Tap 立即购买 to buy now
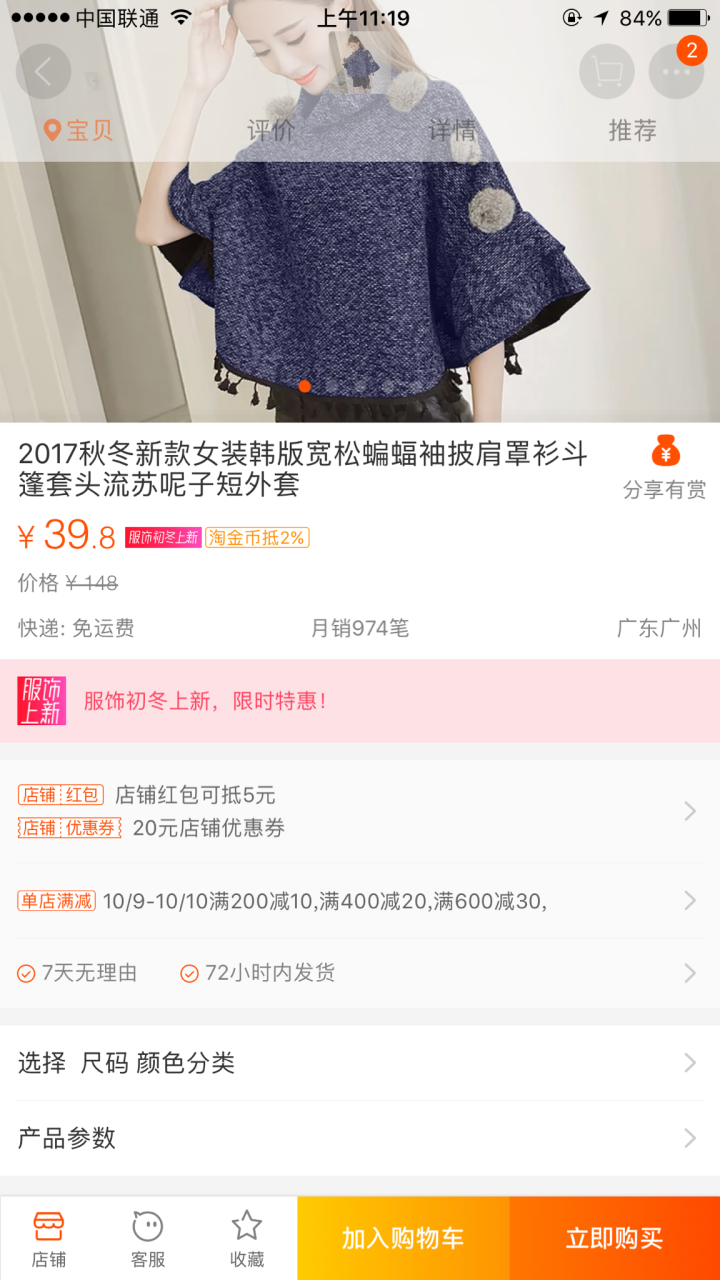 click(x=614, y=1238)
